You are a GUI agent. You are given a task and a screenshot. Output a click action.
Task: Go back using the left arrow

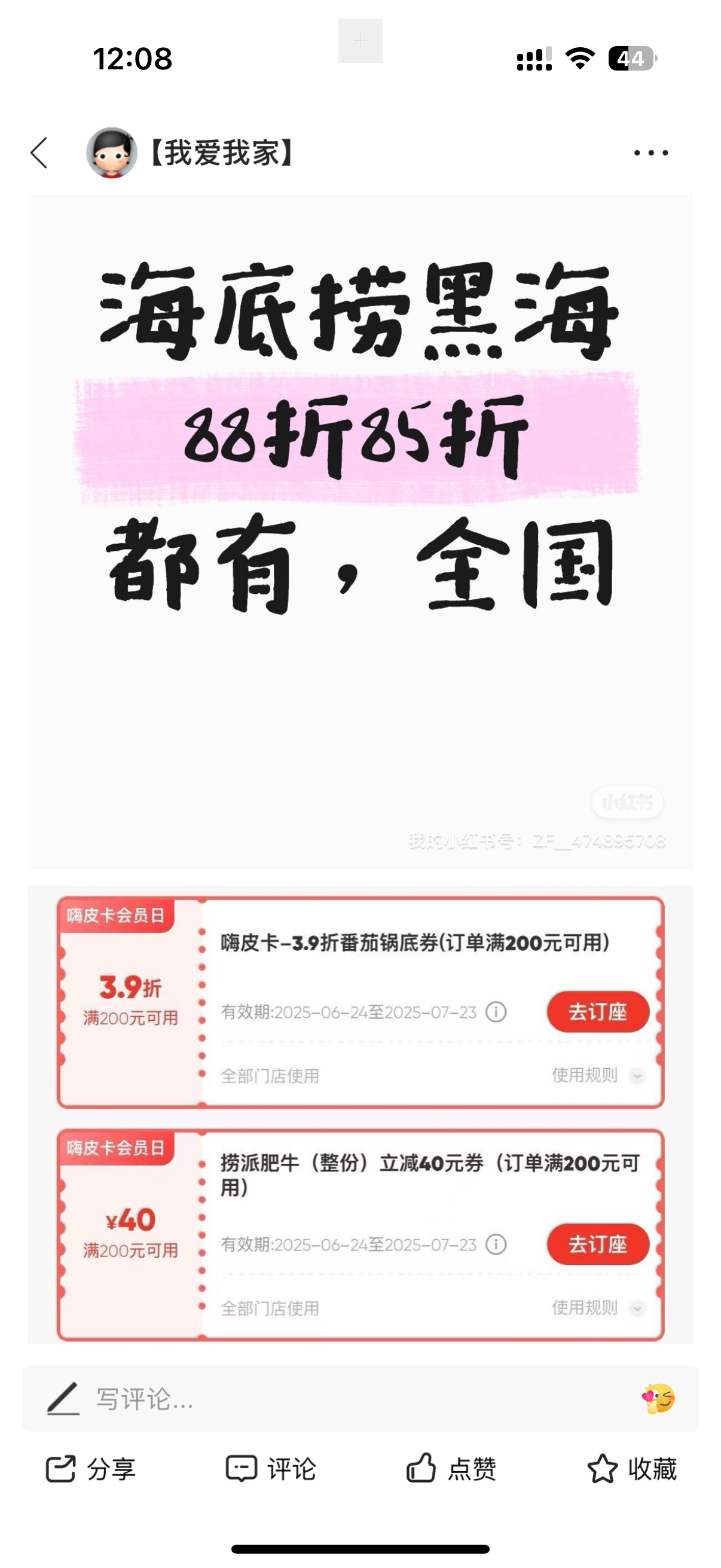pos(39,152)
